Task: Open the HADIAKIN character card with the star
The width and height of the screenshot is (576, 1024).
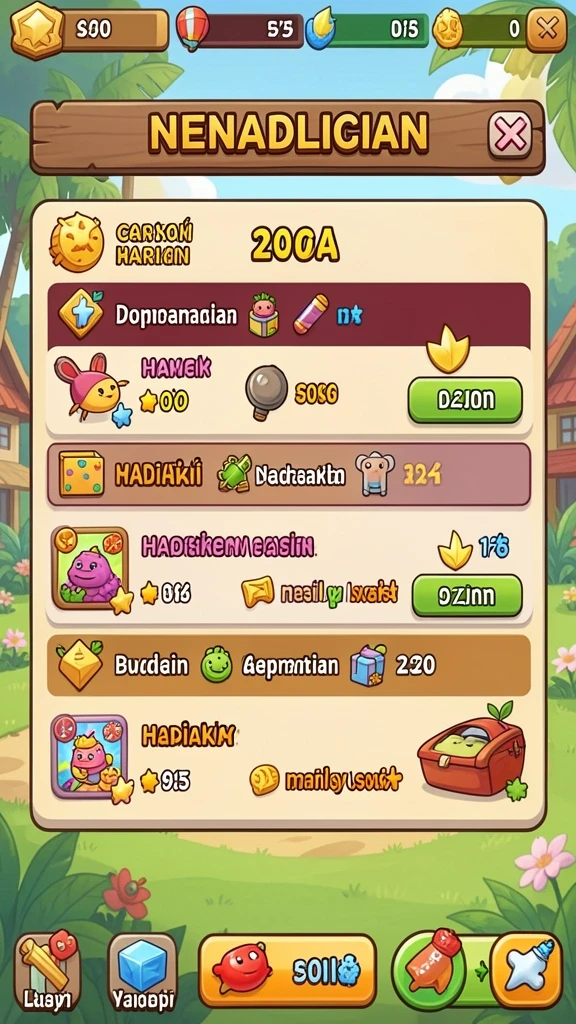Action: tap(89, 756)
